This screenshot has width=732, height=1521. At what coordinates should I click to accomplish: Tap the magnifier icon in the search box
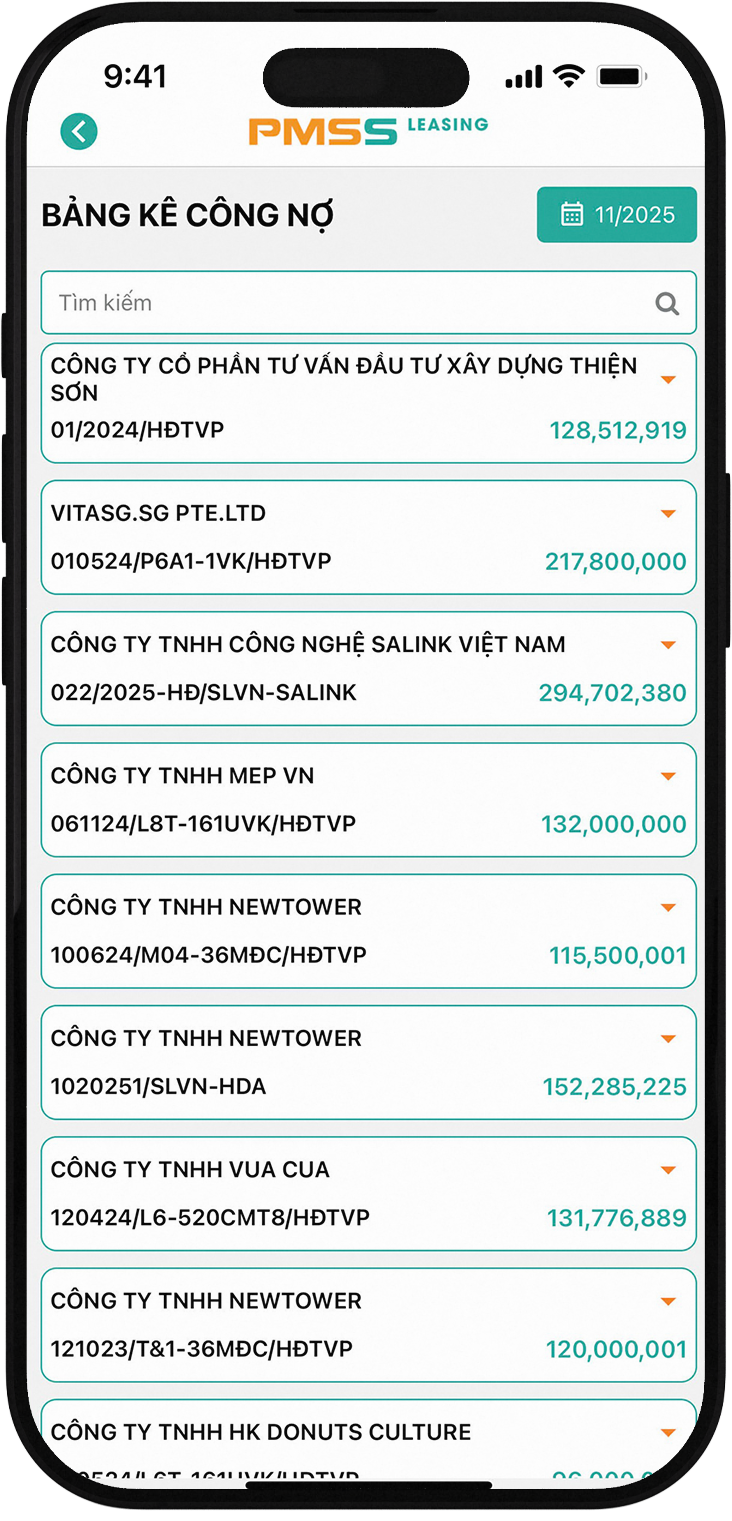point(667,303)
